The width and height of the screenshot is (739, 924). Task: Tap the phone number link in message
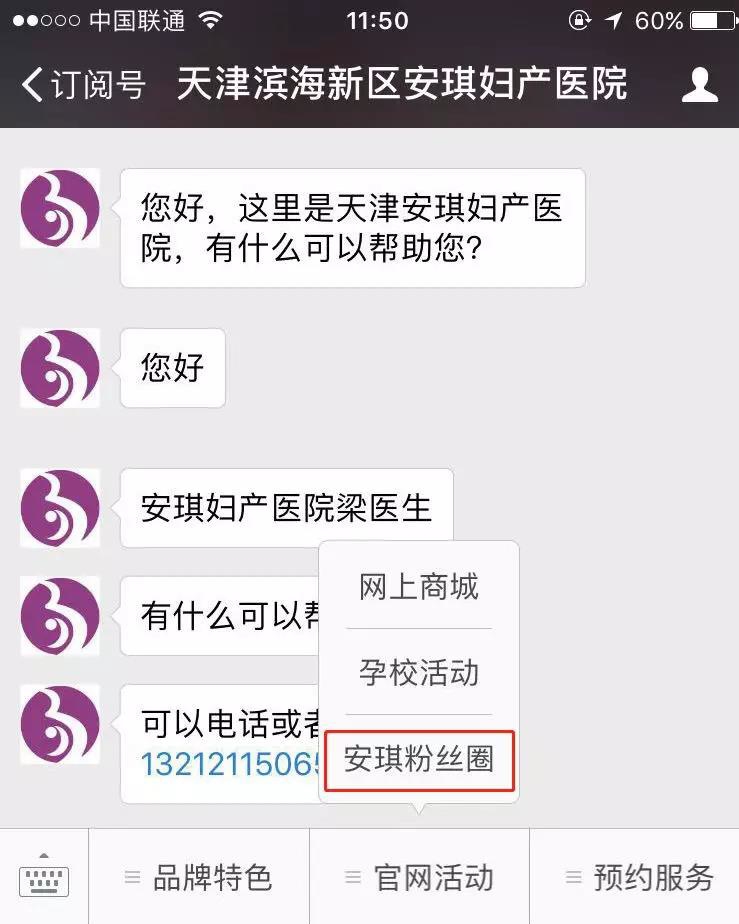(x=232, y=765)
